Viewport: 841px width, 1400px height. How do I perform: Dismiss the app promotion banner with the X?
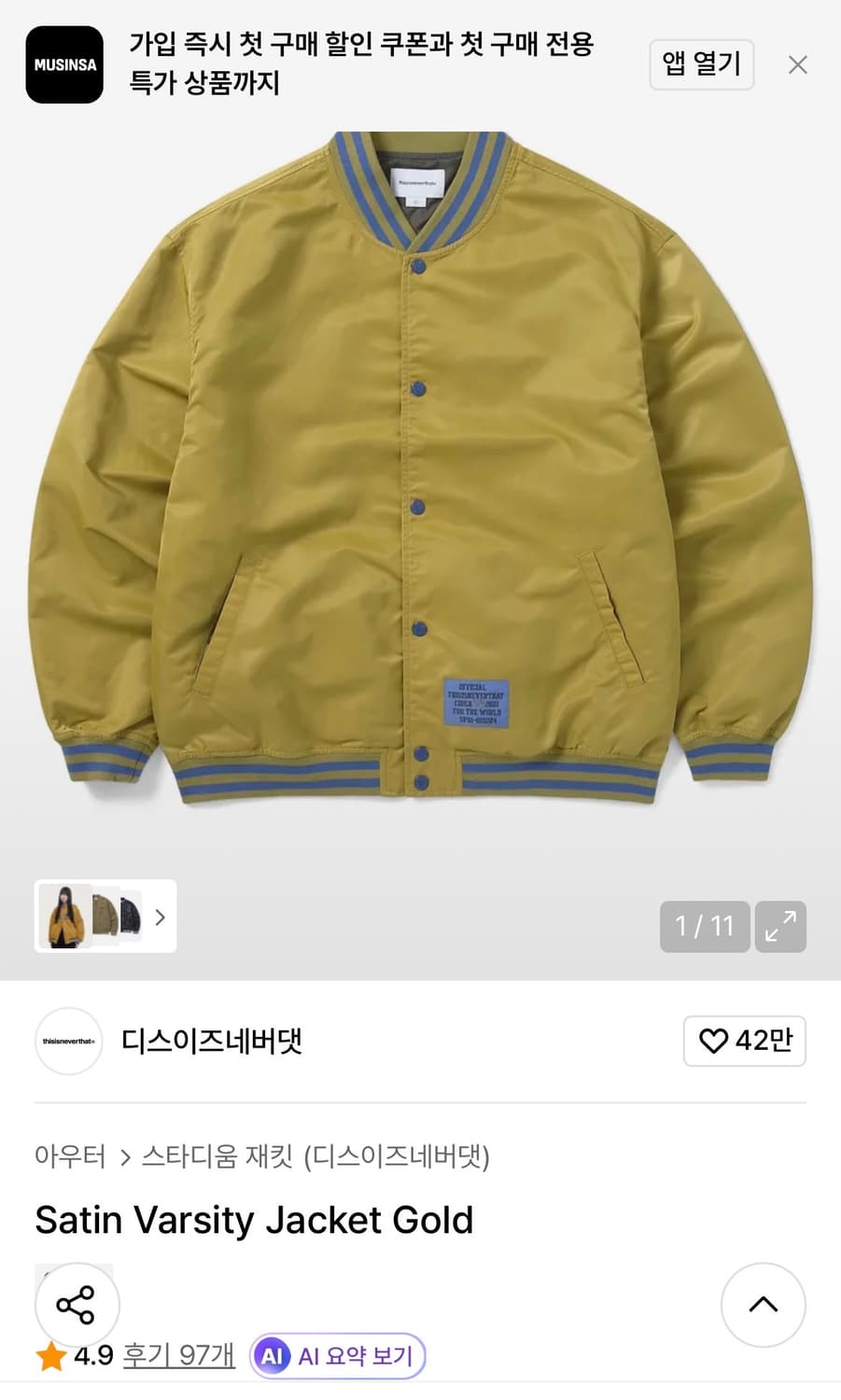pyautogui.click(x=798, y=64)
